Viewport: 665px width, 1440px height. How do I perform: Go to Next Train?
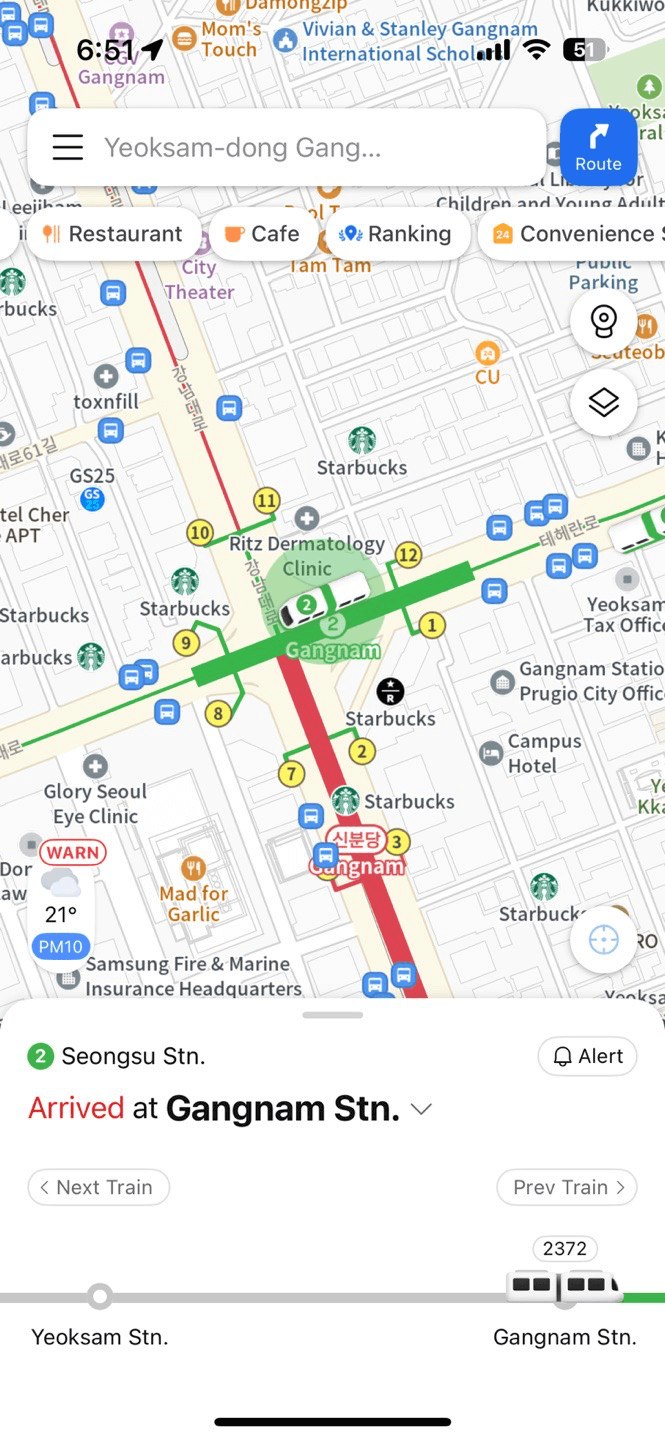pyautogui.click(x=98, y=1187)
